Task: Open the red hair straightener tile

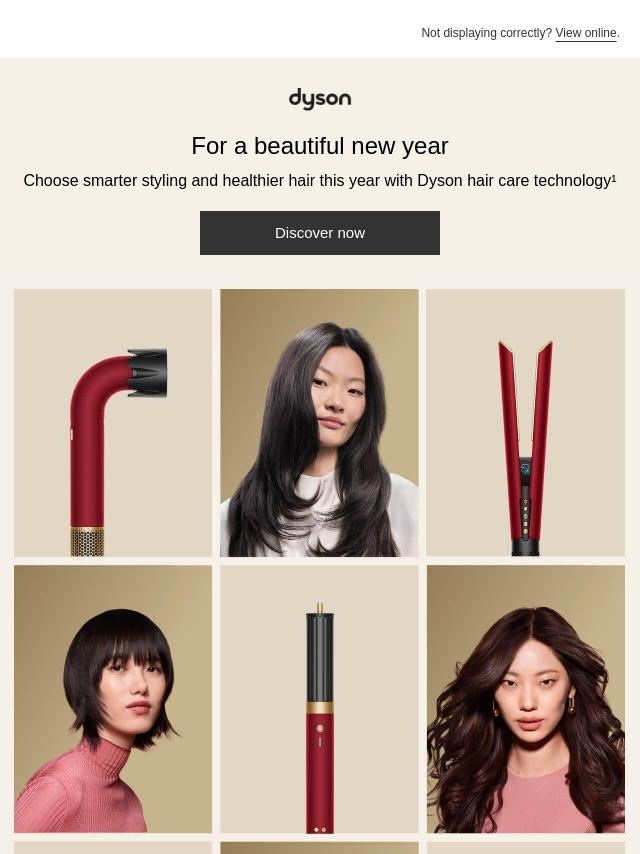Action: pos(525,423)
